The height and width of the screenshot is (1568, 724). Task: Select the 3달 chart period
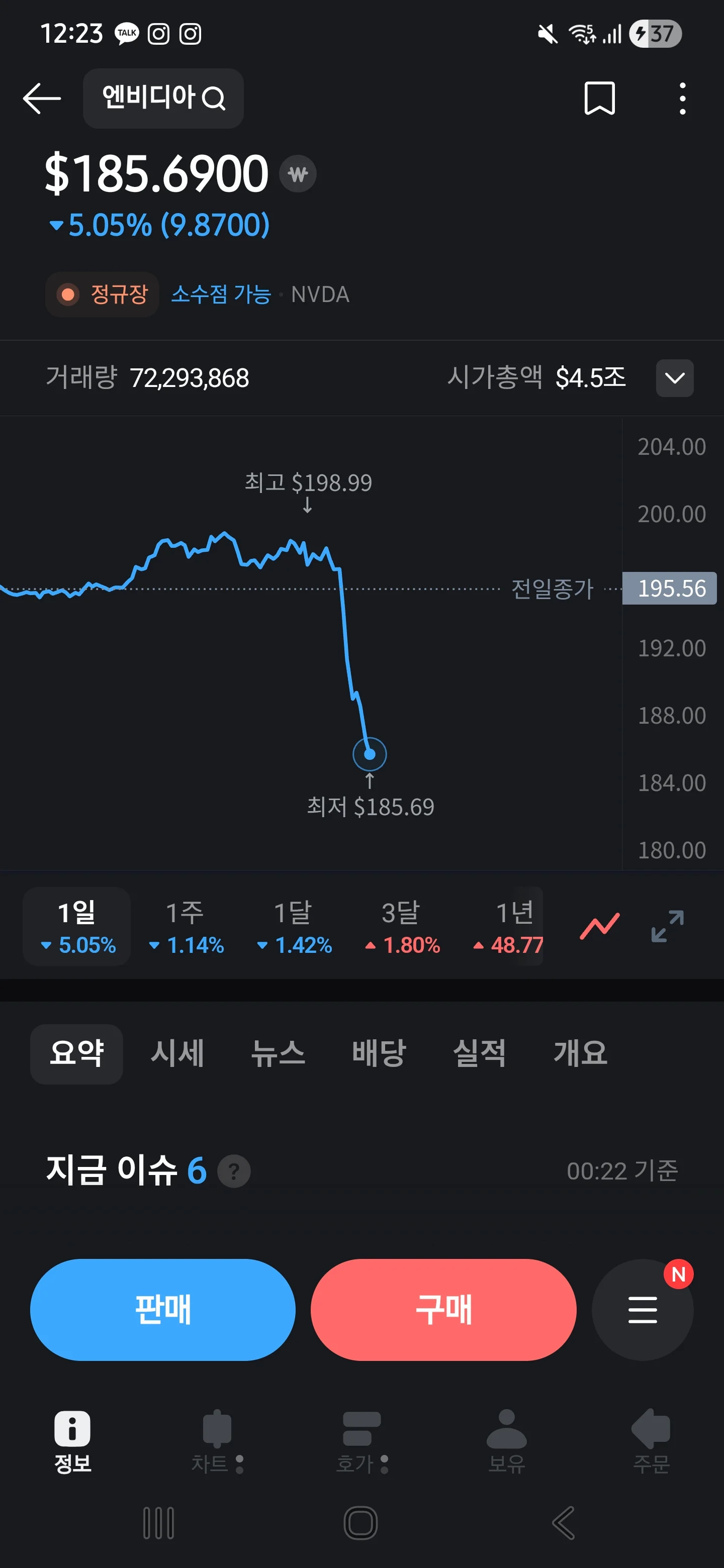pyautogui.click(x=401, y=926)
